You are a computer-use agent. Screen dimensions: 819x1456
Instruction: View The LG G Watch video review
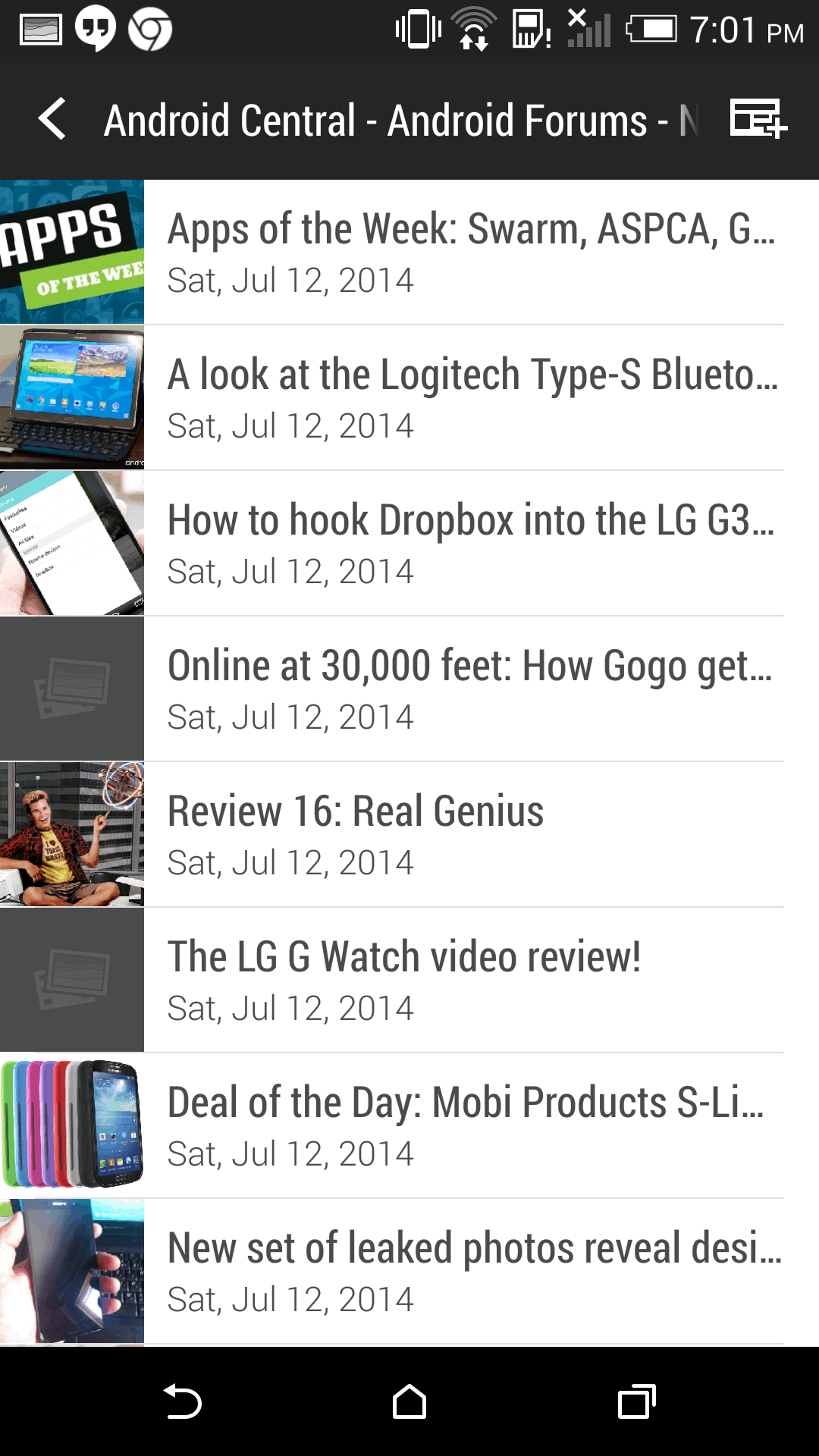click(x=470, y=980)
